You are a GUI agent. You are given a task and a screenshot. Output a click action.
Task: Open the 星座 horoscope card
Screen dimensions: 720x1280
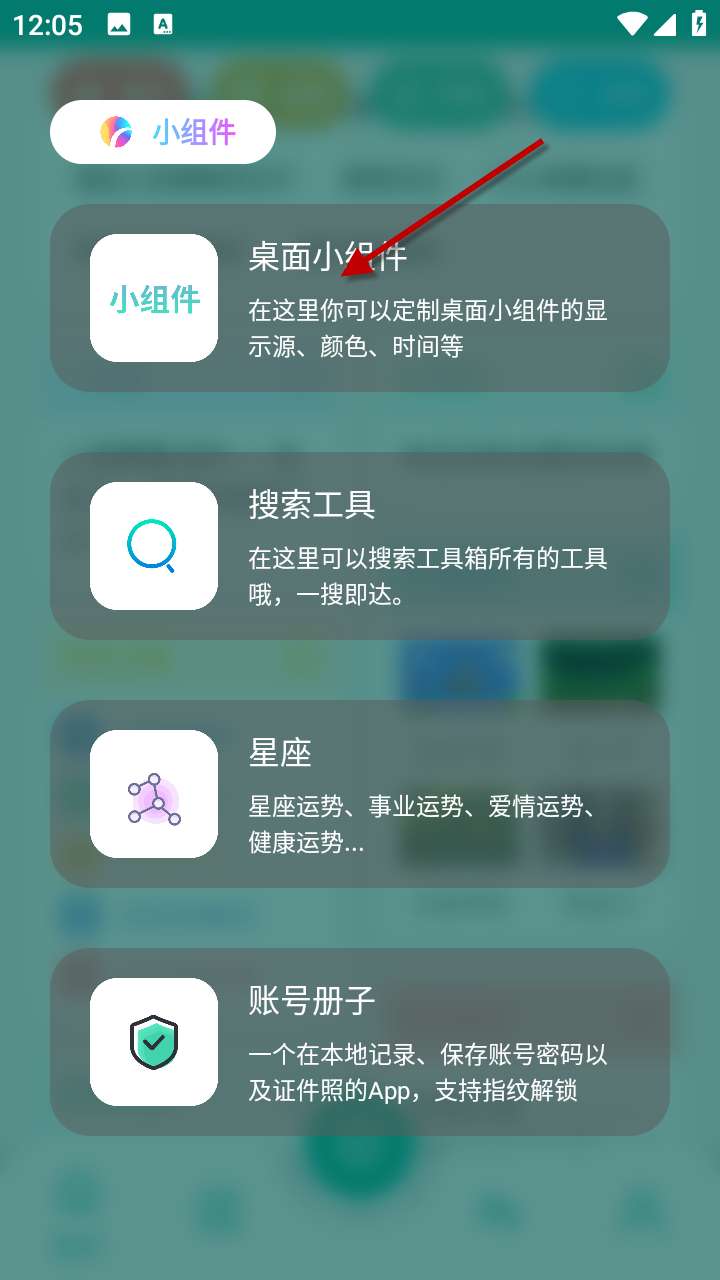[360, 794]
